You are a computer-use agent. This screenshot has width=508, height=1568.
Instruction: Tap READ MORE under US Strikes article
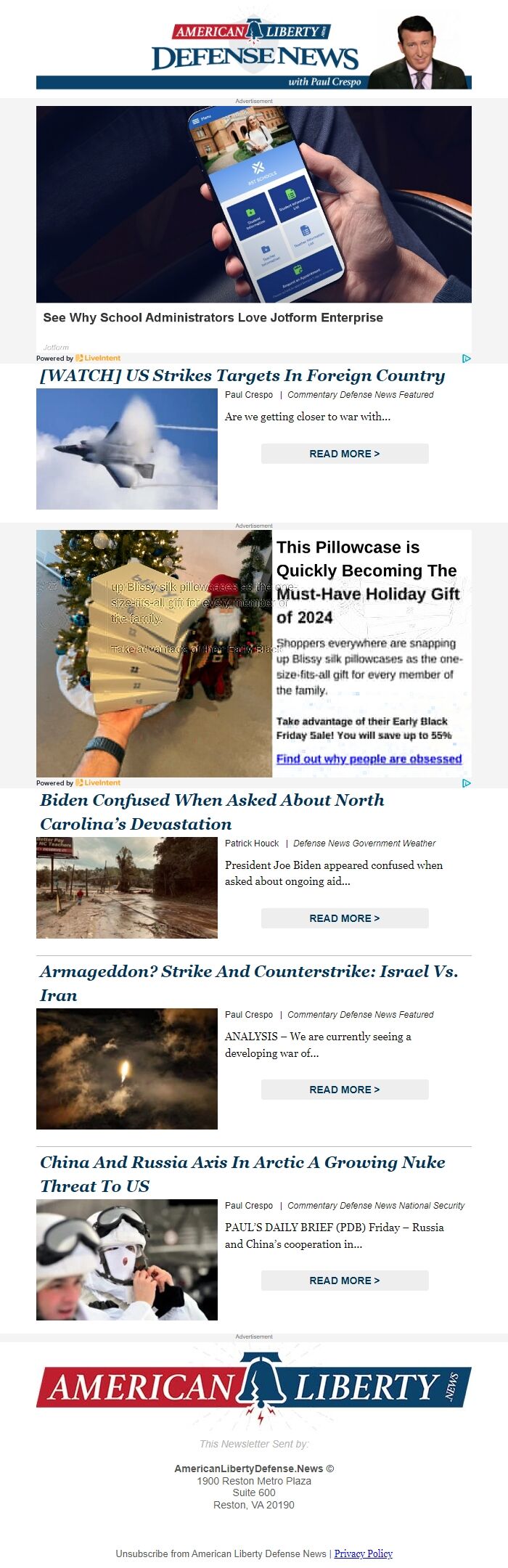click(345, 454)
